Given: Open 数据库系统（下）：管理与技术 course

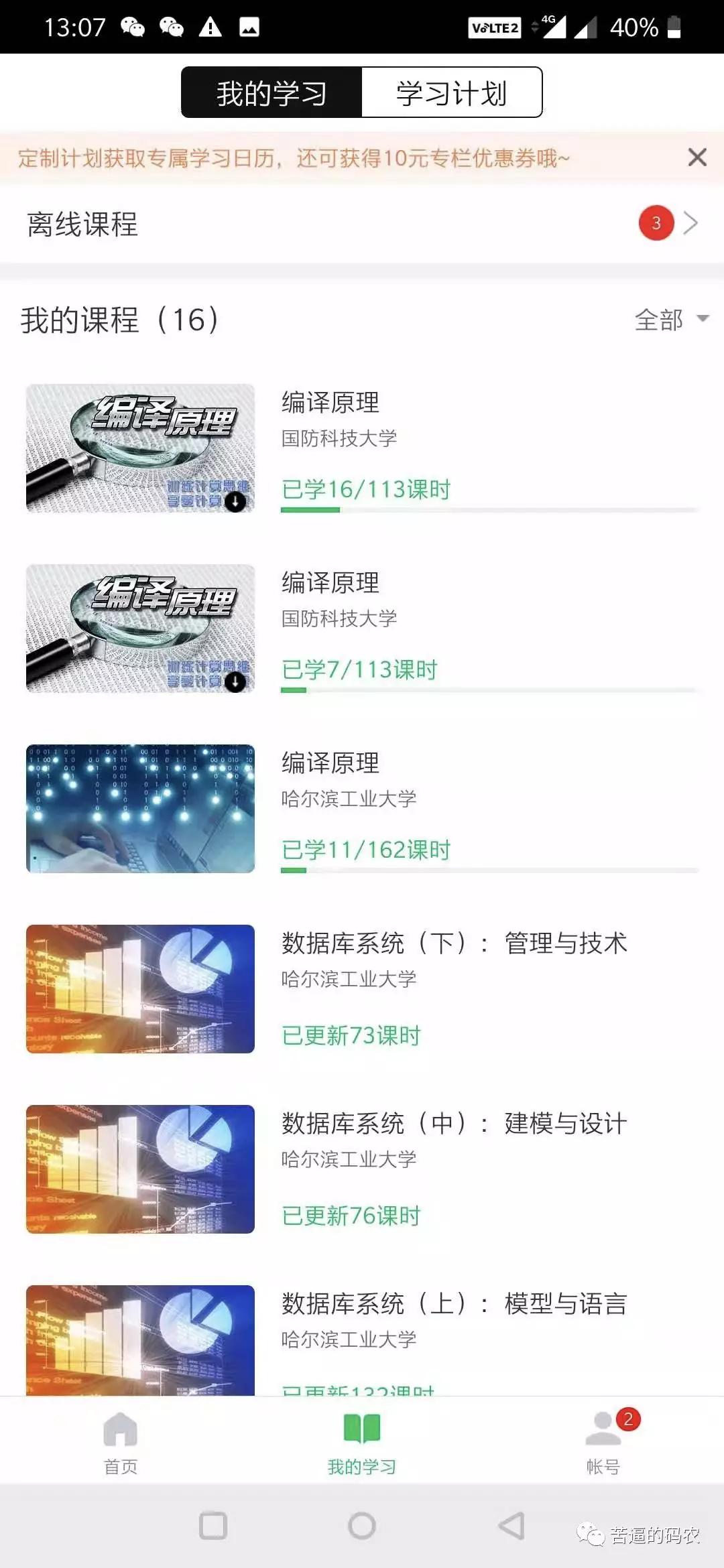Looking at the screenshot, I should (x=454, y=943).
